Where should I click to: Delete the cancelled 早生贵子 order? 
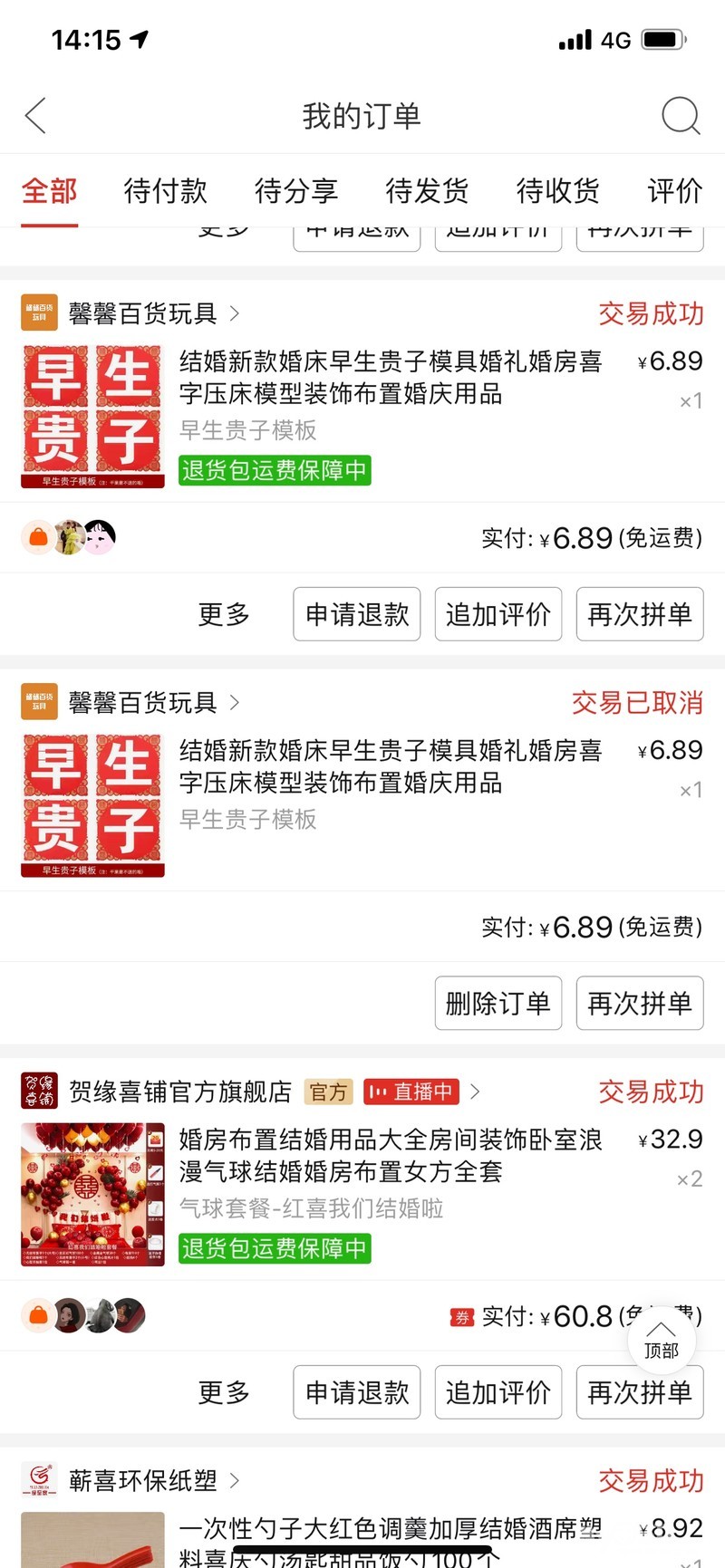tap(498, 1003)
